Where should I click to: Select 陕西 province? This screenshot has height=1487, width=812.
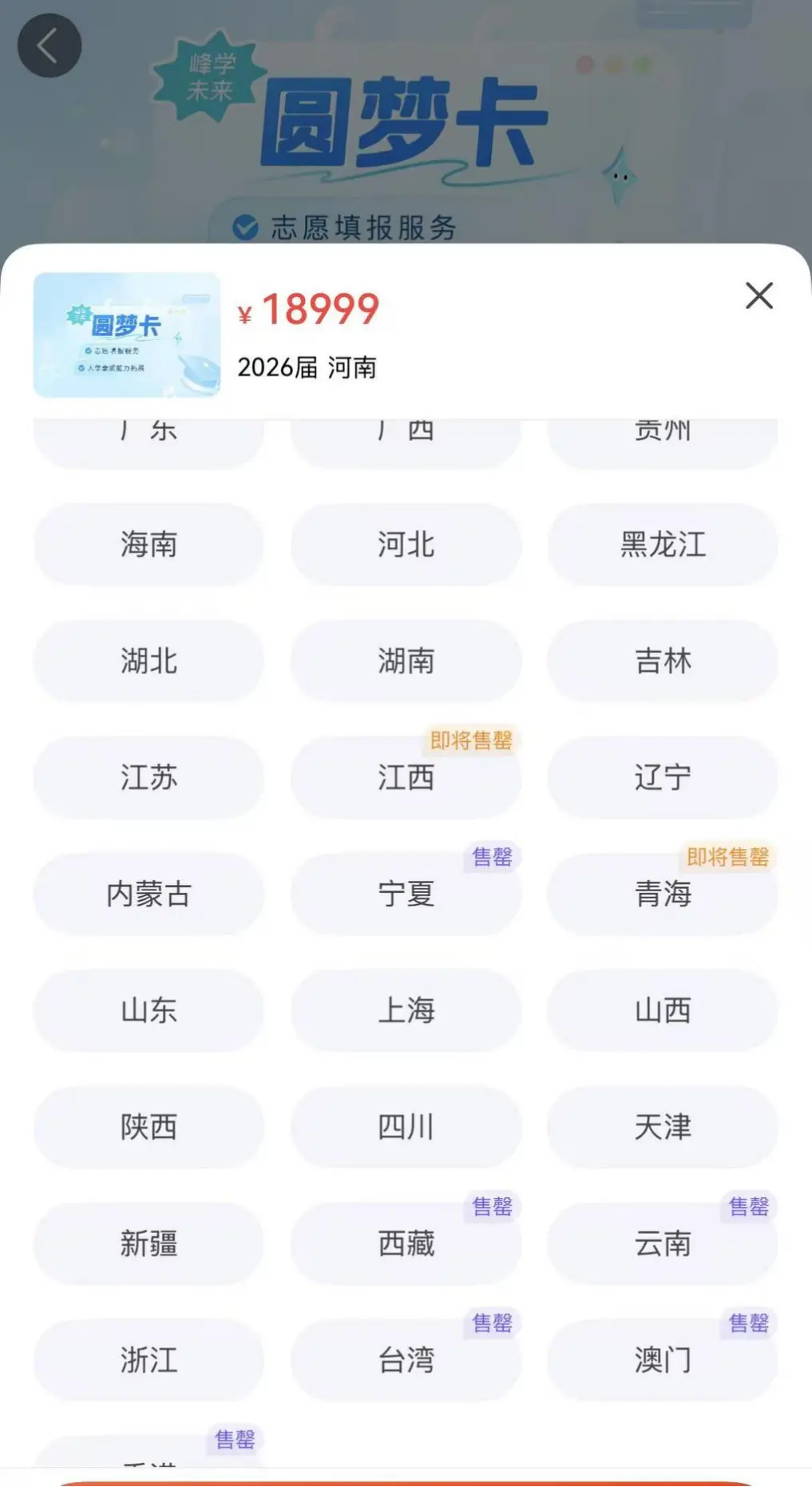coord(148,1128)
